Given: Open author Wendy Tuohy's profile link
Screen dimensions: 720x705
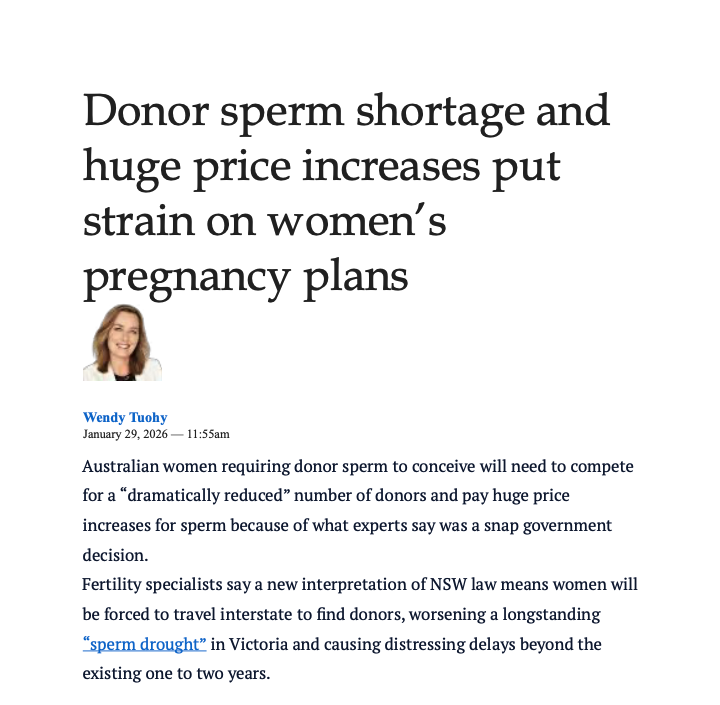Looking at the screenshot, I should coord(125,417).
